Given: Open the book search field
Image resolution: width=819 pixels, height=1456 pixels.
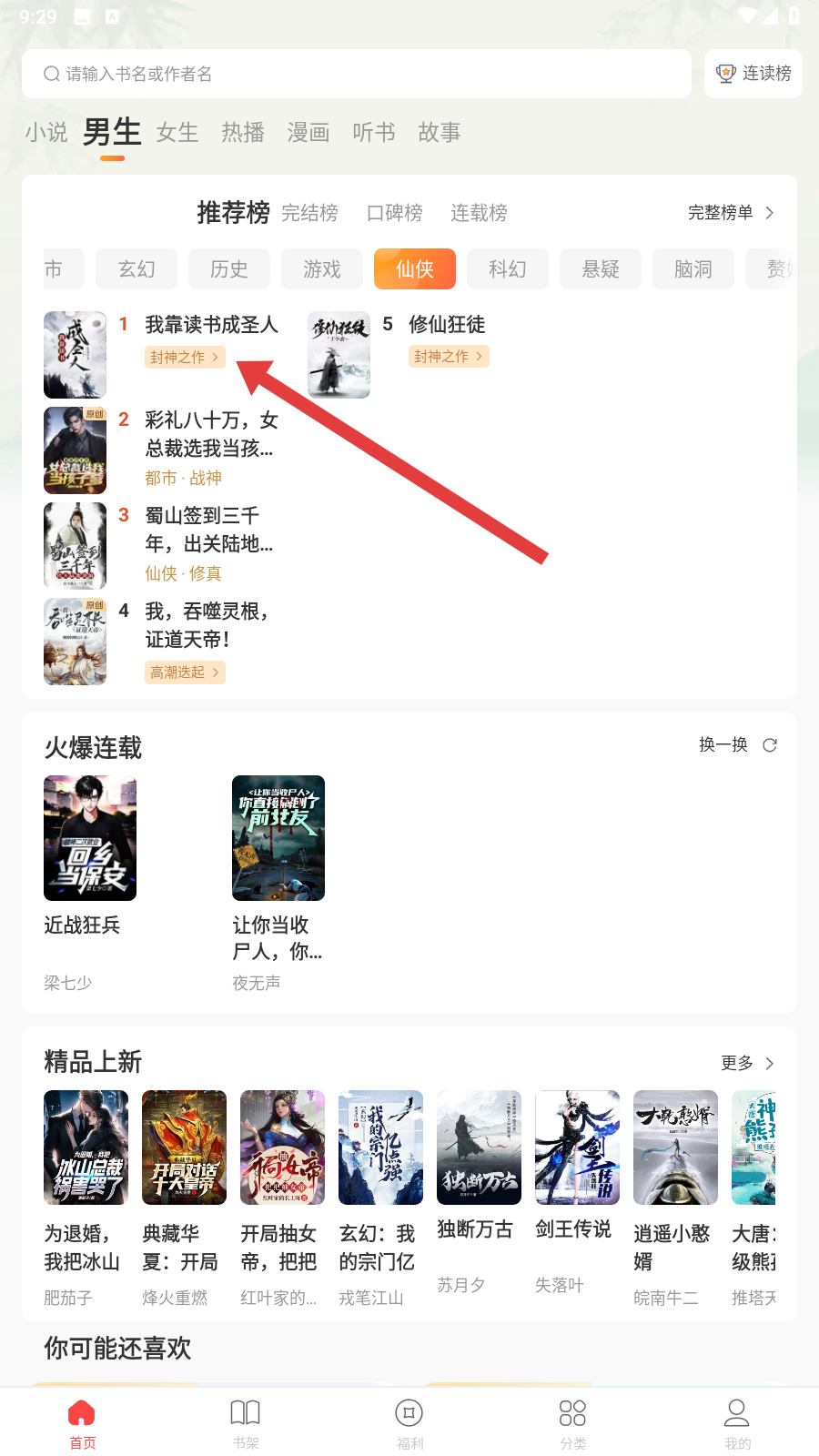Looking at the screenshot, I should pos(355,74).
